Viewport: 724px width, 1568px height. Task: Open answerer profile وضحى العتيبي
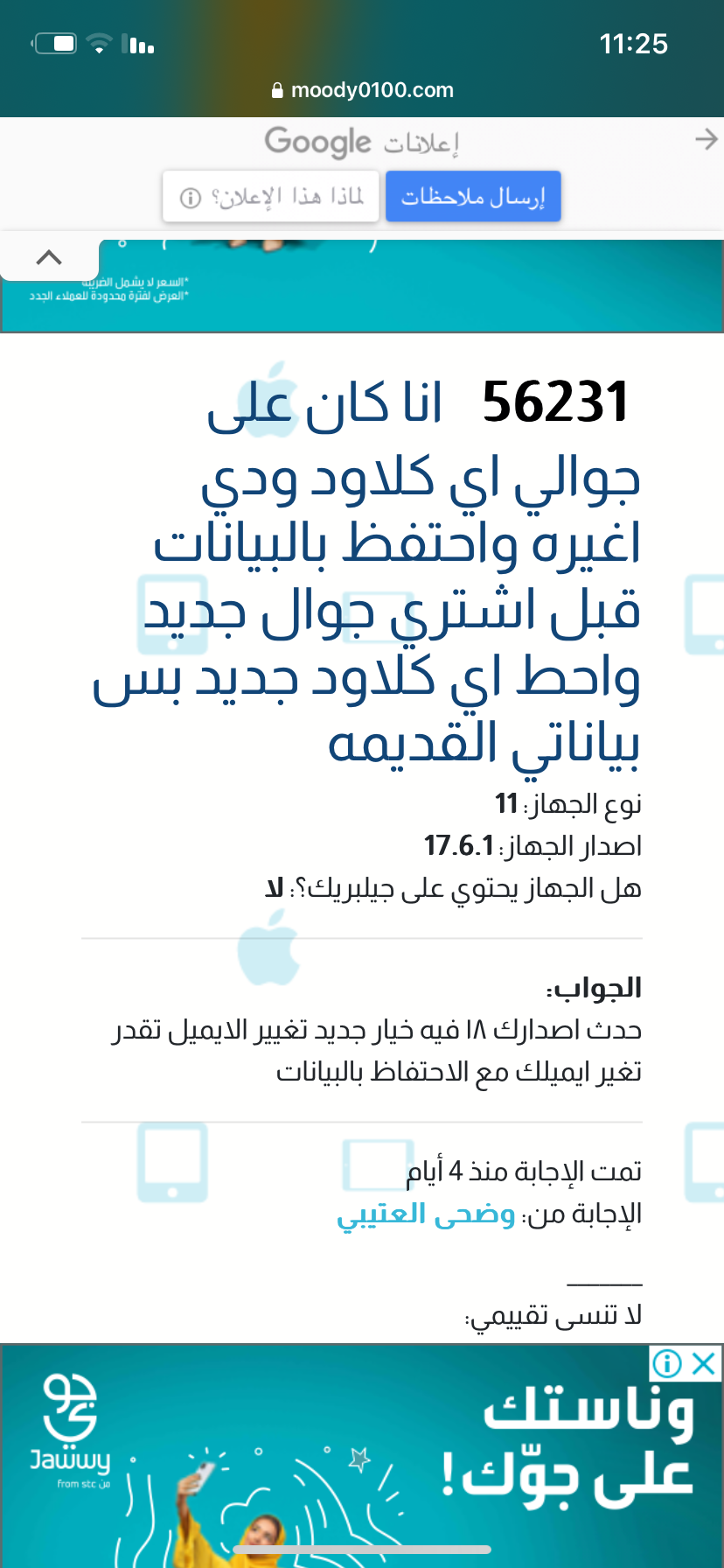(426, 1214)
